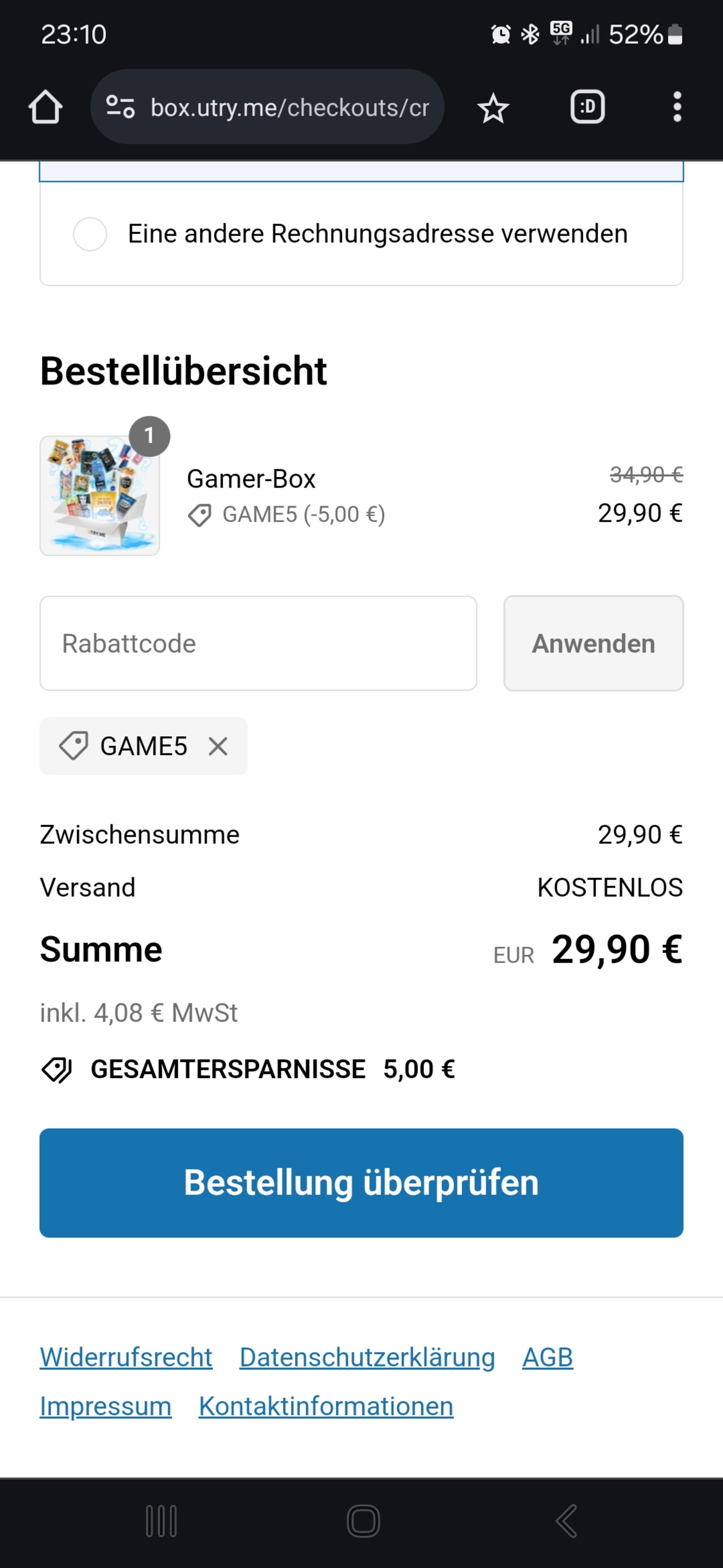This screenshot has height=1568, width=723.
Task: Open the browser home page
Action: click(45, 107)
